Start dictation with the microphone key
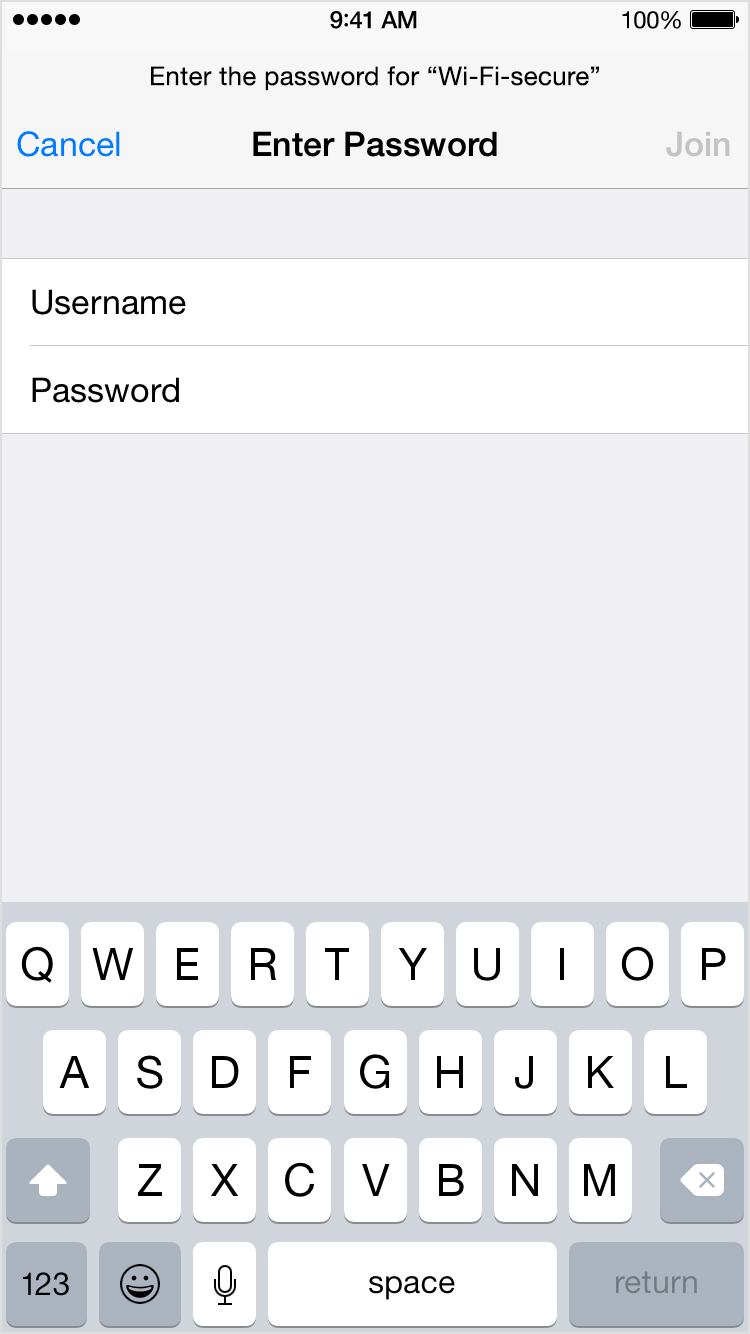This screenshot has height=1334, width=750. [x=225, y=1284]
